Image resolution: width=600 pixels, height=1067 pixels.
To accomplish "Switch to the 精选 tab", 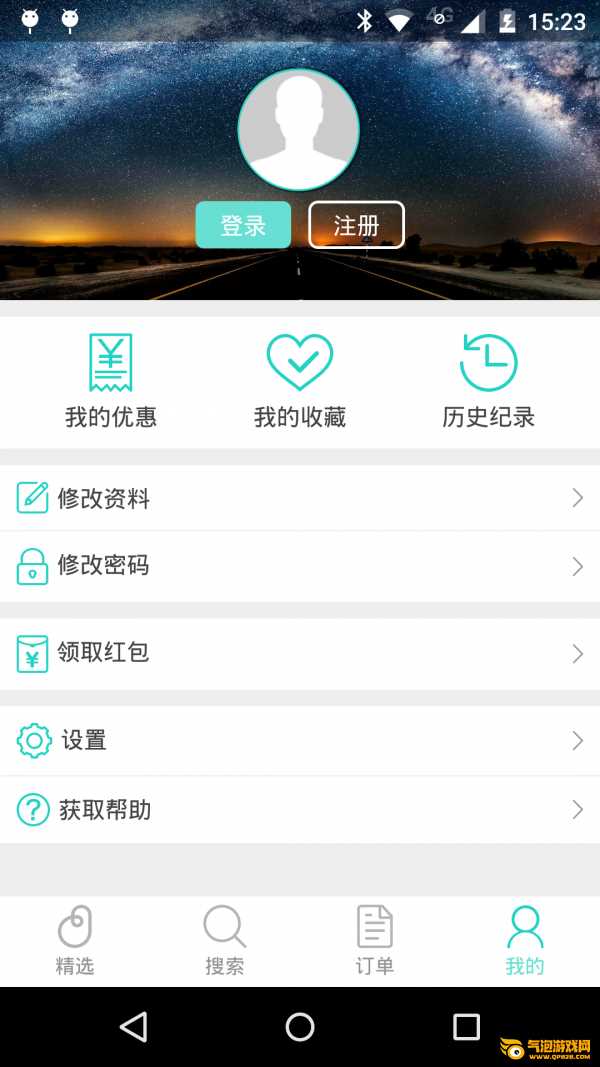I will (75, 941).
